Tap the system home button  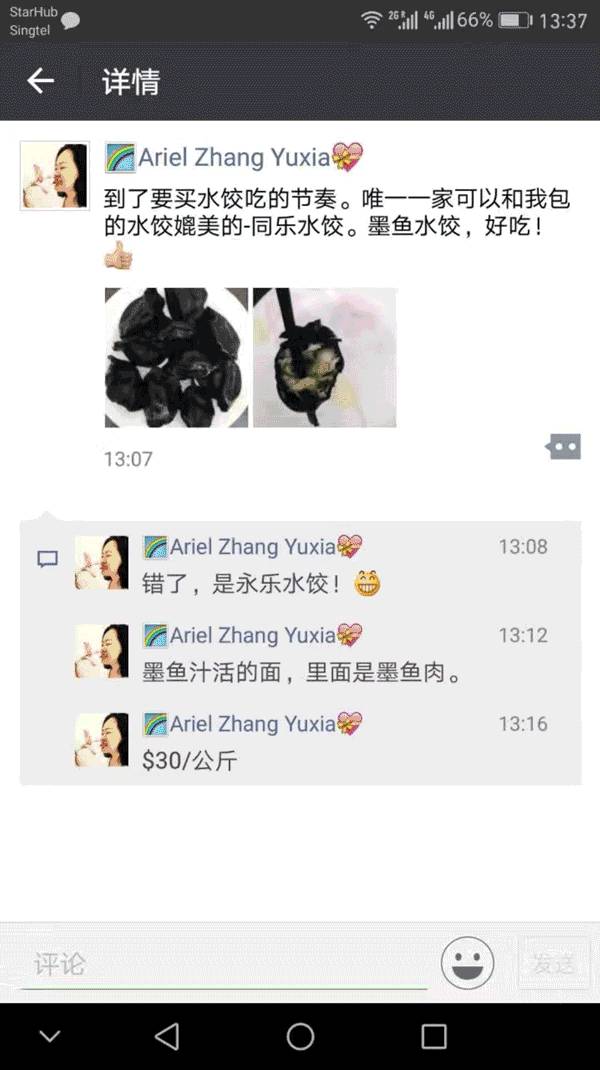click(300, 1036)
